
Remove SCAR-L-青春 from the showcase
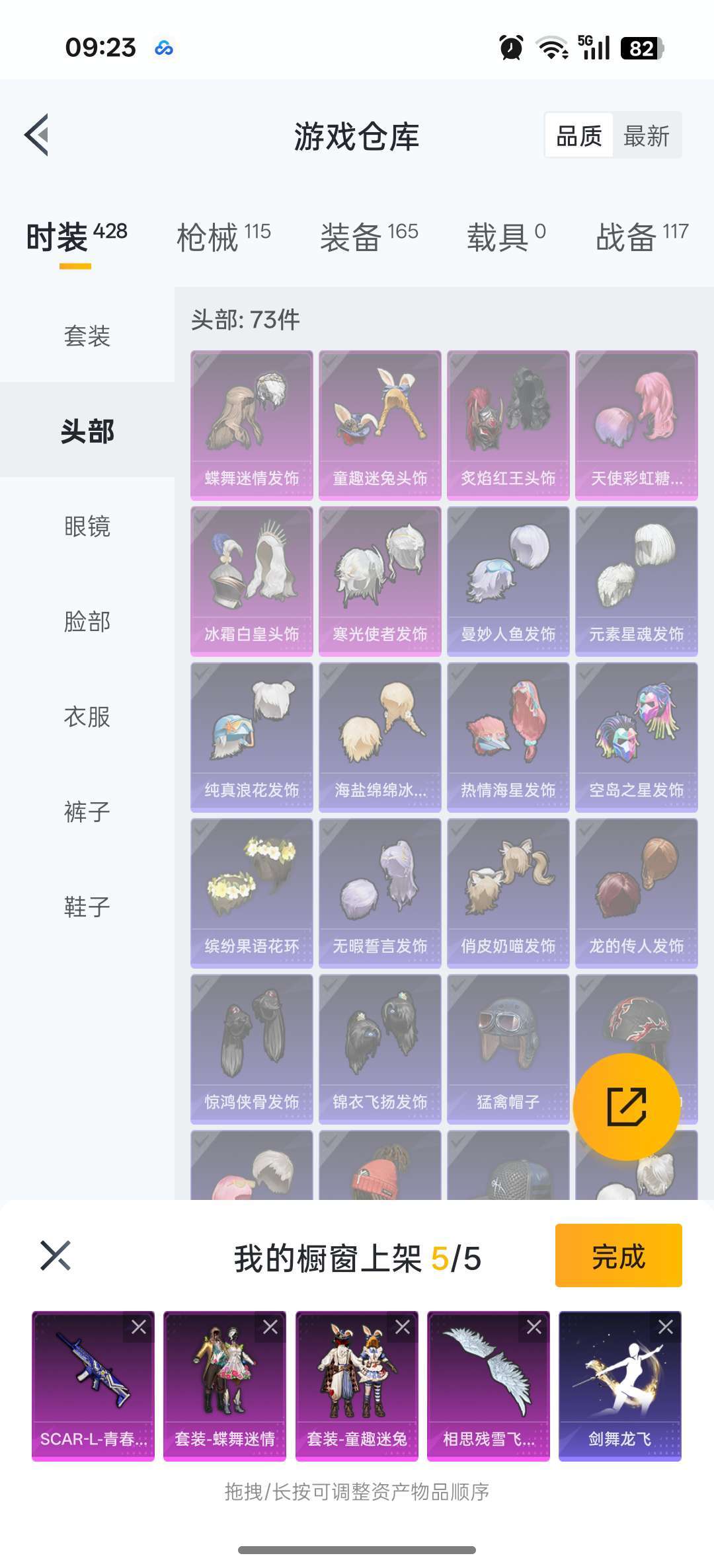click(x=139, y=1327)
